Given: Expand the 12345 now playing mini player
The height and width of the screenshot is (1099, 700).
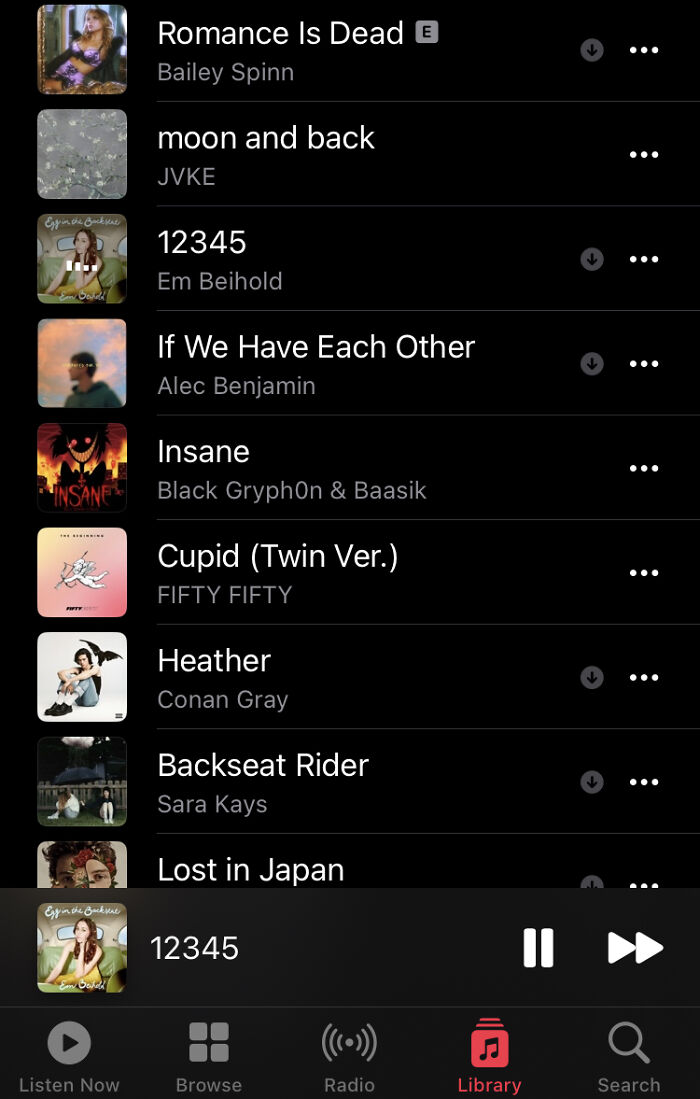Looking at the screenshot, I should click(x=300, y=948).
